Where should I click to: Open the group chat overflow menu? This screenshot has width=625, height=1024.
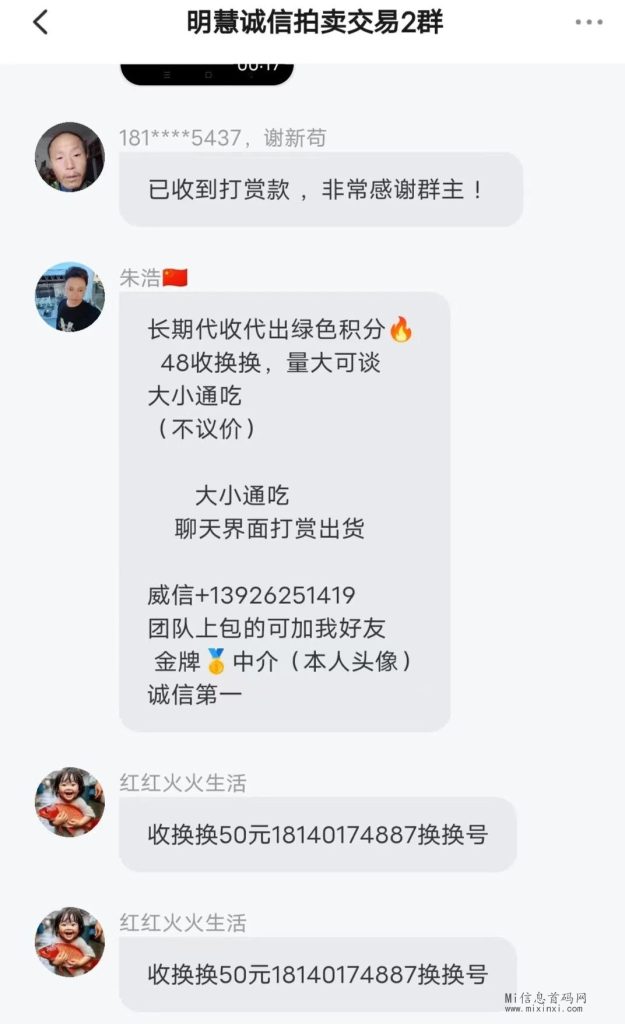click(x=589, y=22)
